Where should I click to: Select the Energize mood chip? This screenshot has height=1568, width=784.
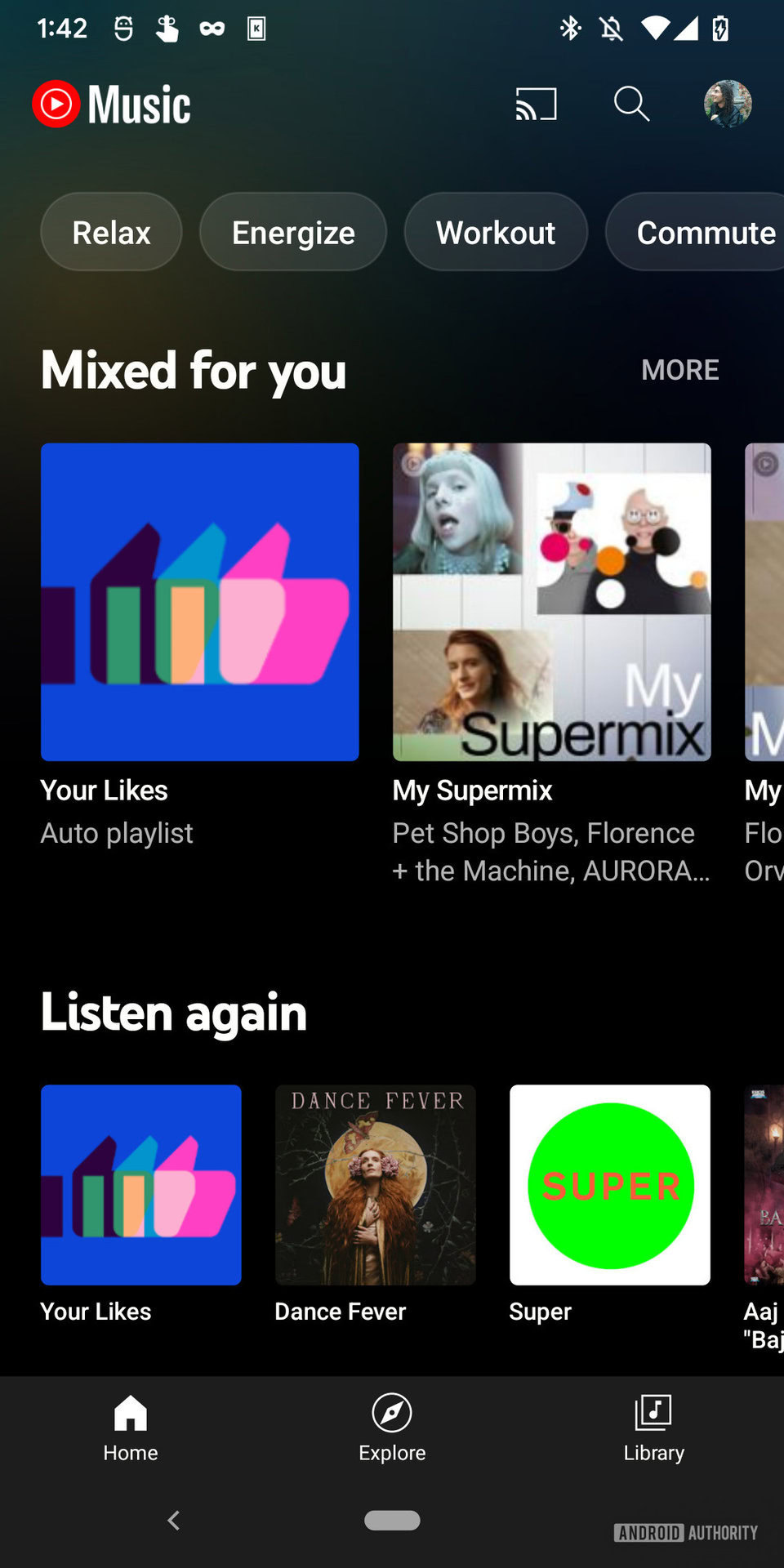(x=293, y=233)
